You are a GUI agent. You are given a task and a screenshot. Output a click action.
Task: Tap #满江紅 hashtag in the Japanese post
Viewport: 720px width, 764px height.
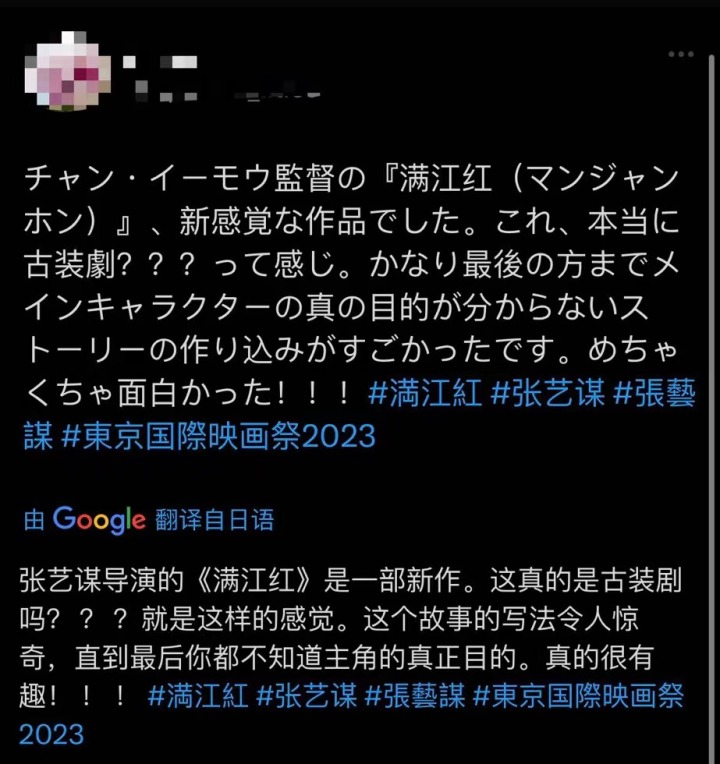pos(424,393)
